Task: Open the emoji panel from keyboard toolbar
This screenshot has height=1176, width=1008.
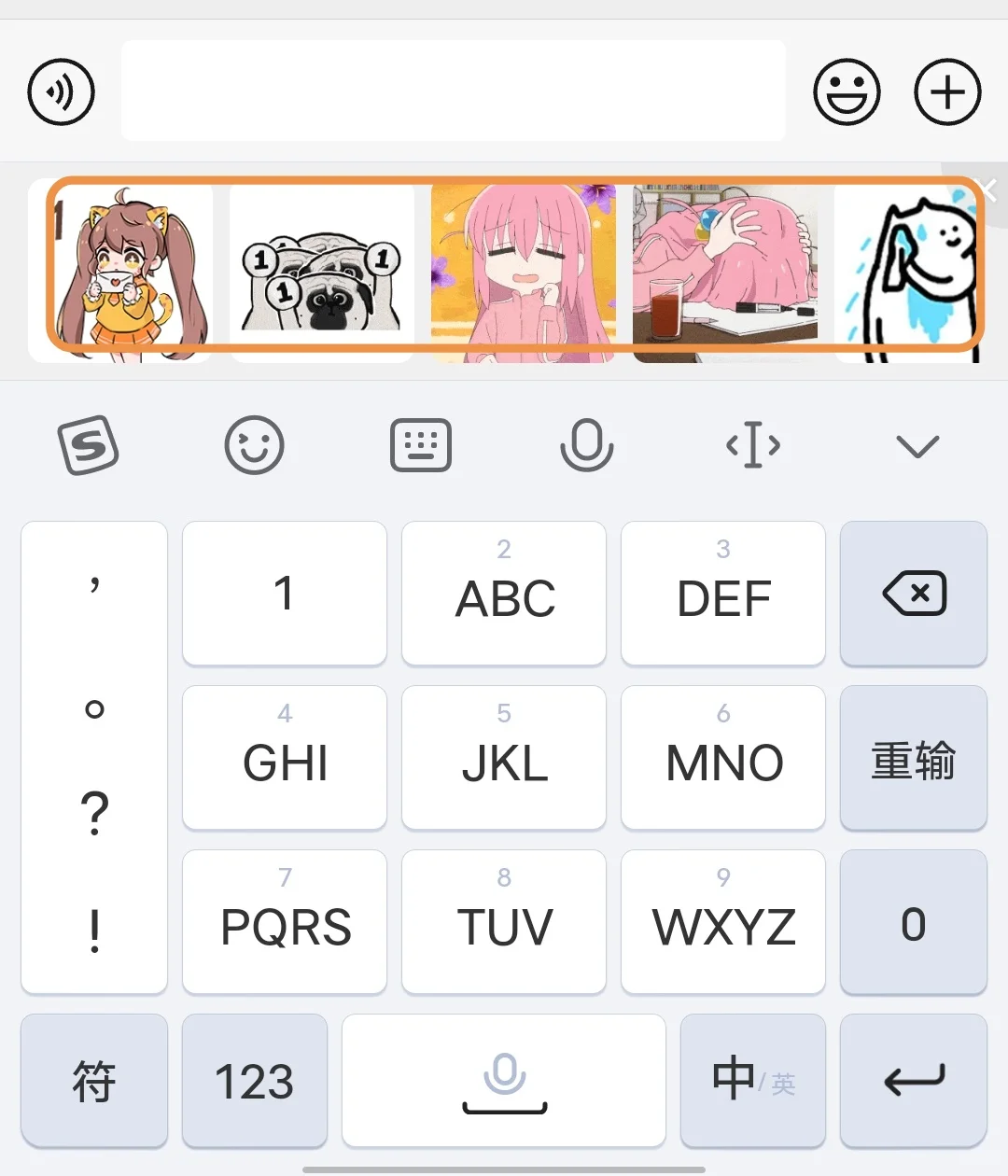Action: (255, 445)
